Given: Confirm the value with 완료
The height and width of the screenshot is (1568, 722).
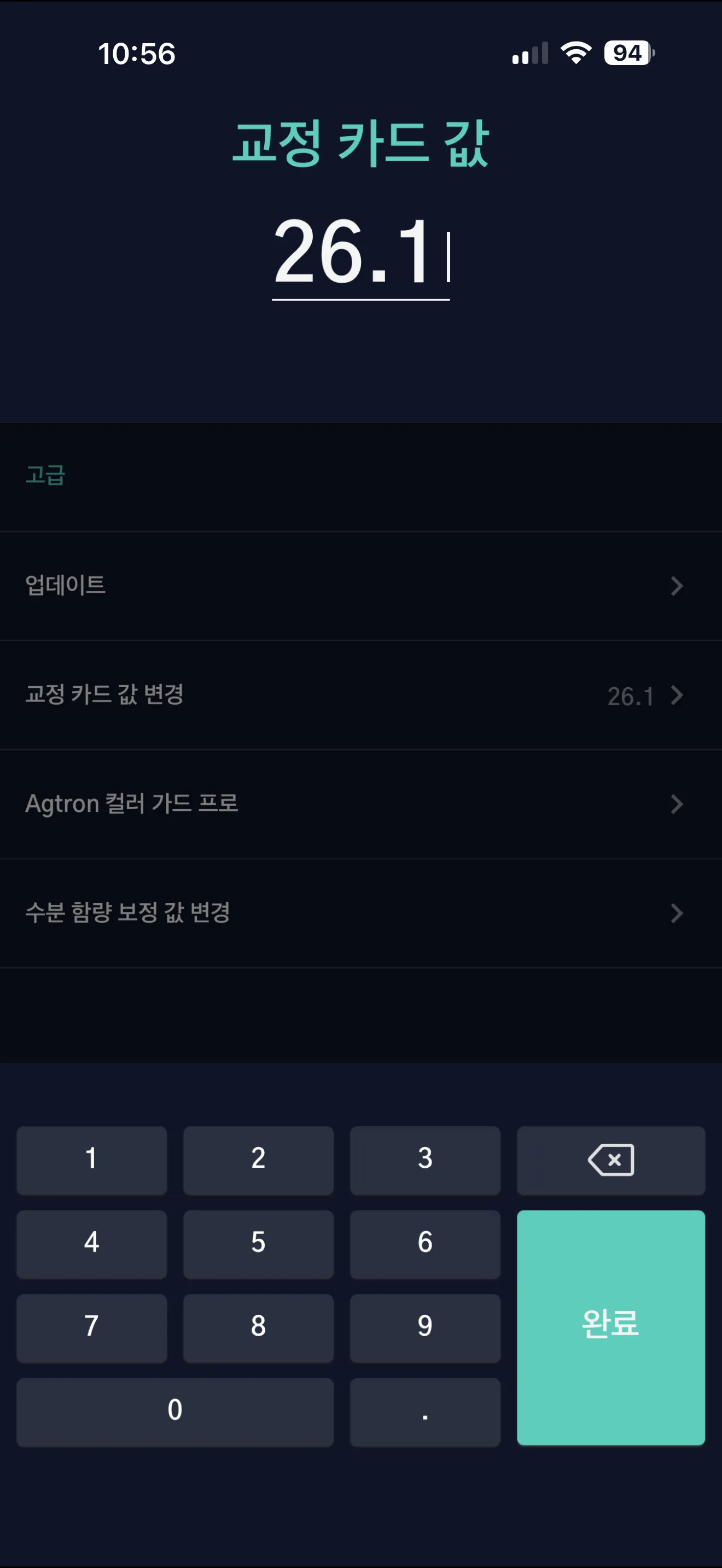Looking at the screenshot, I should coord(610,1327).
